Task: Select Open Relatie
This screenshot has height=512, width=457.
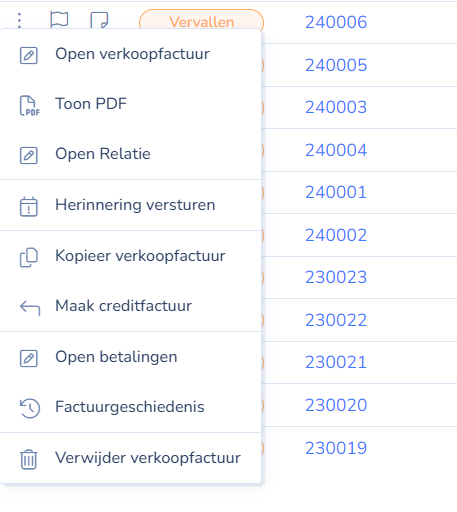Action: [x=130, y=154]
